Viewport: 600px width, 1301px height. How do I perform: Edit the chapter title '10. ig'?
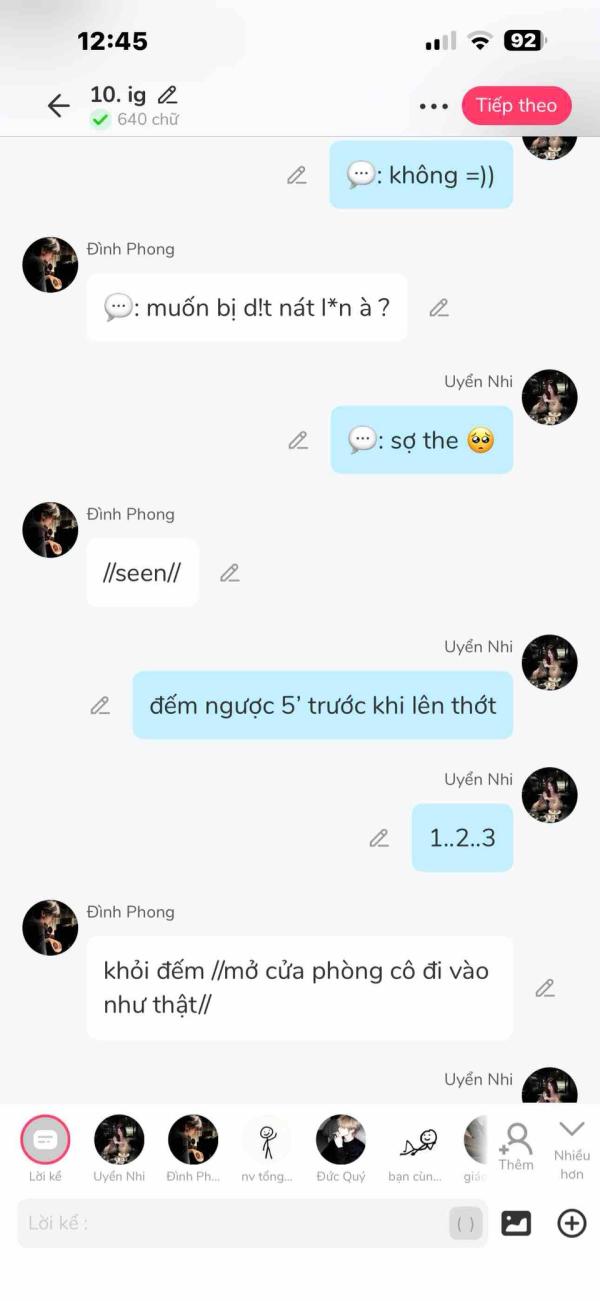[168, 95]
